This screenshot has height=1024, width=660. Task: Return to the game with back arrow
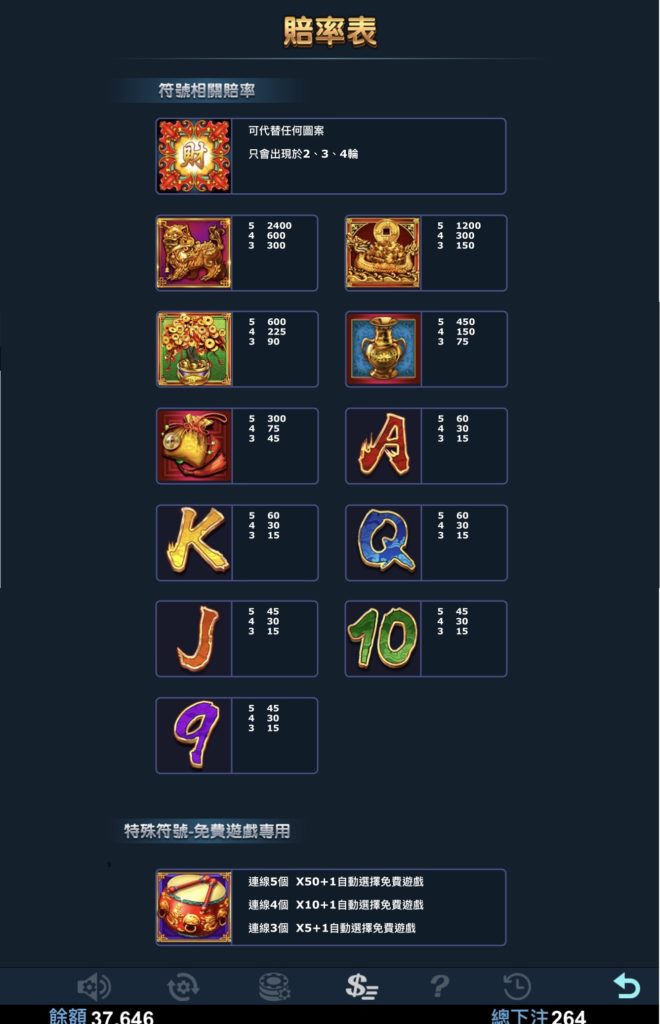[x=626, y=987]
